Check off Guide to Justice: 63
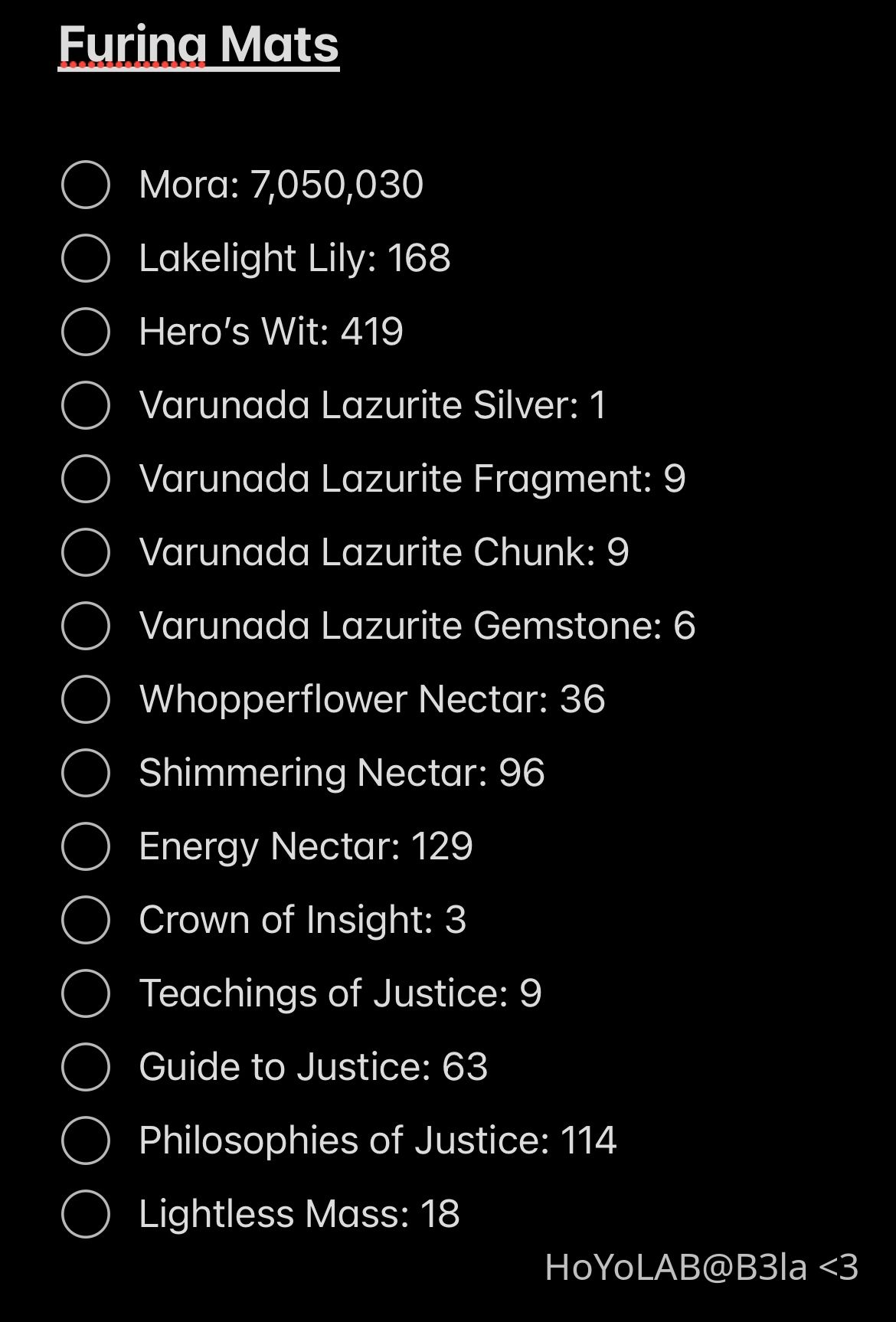Screen dimensions: 896x1322 [85, 1067]
